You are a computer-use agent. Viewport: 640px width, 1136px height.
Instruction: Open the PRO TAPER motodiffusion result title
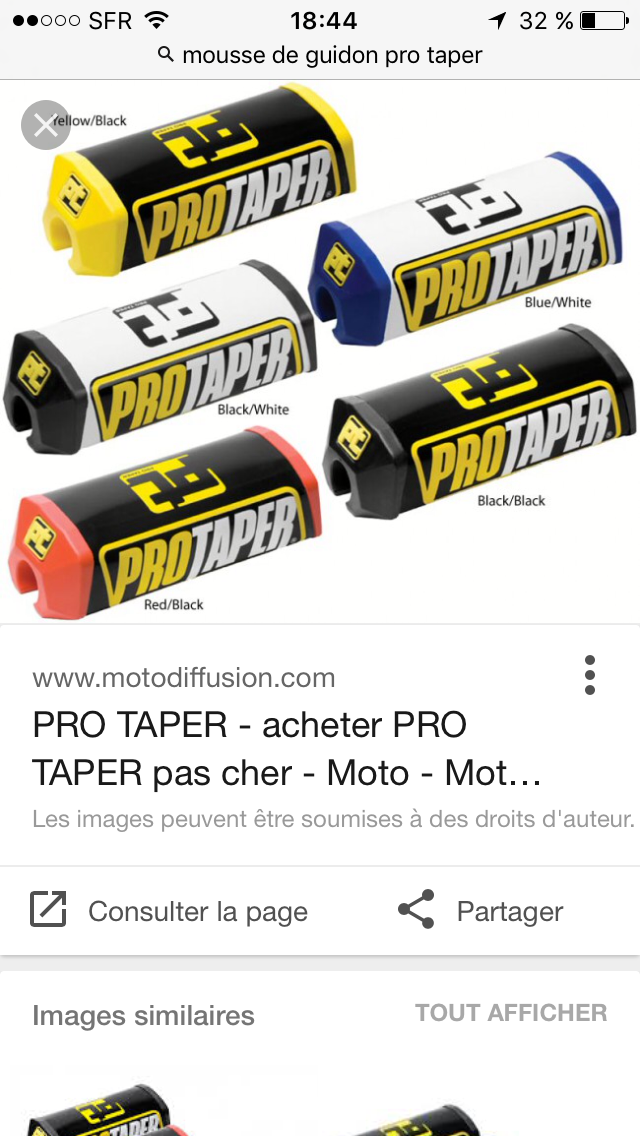pyautogui.click(x=287, y=749)
